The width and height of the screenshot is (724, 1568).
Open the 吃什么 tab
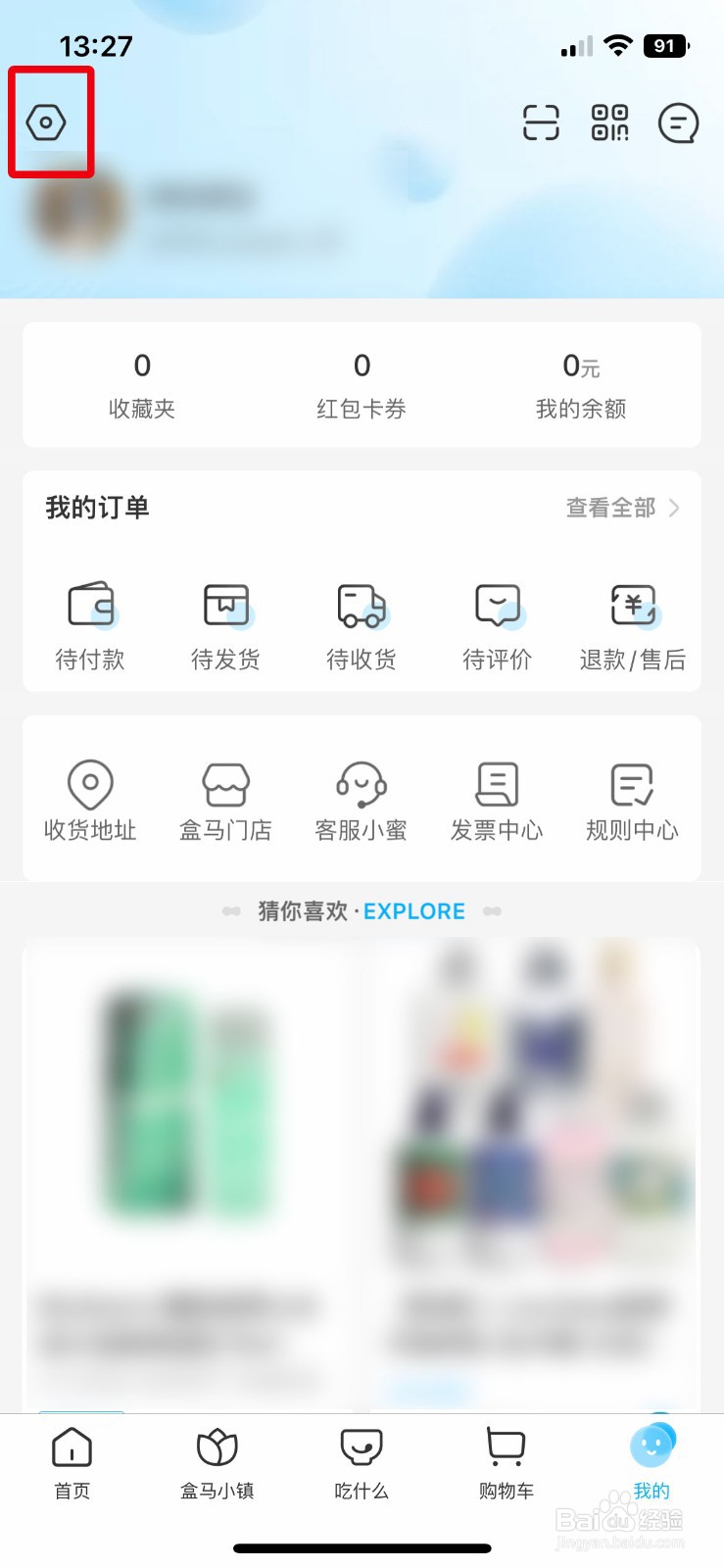point(361,1467)
